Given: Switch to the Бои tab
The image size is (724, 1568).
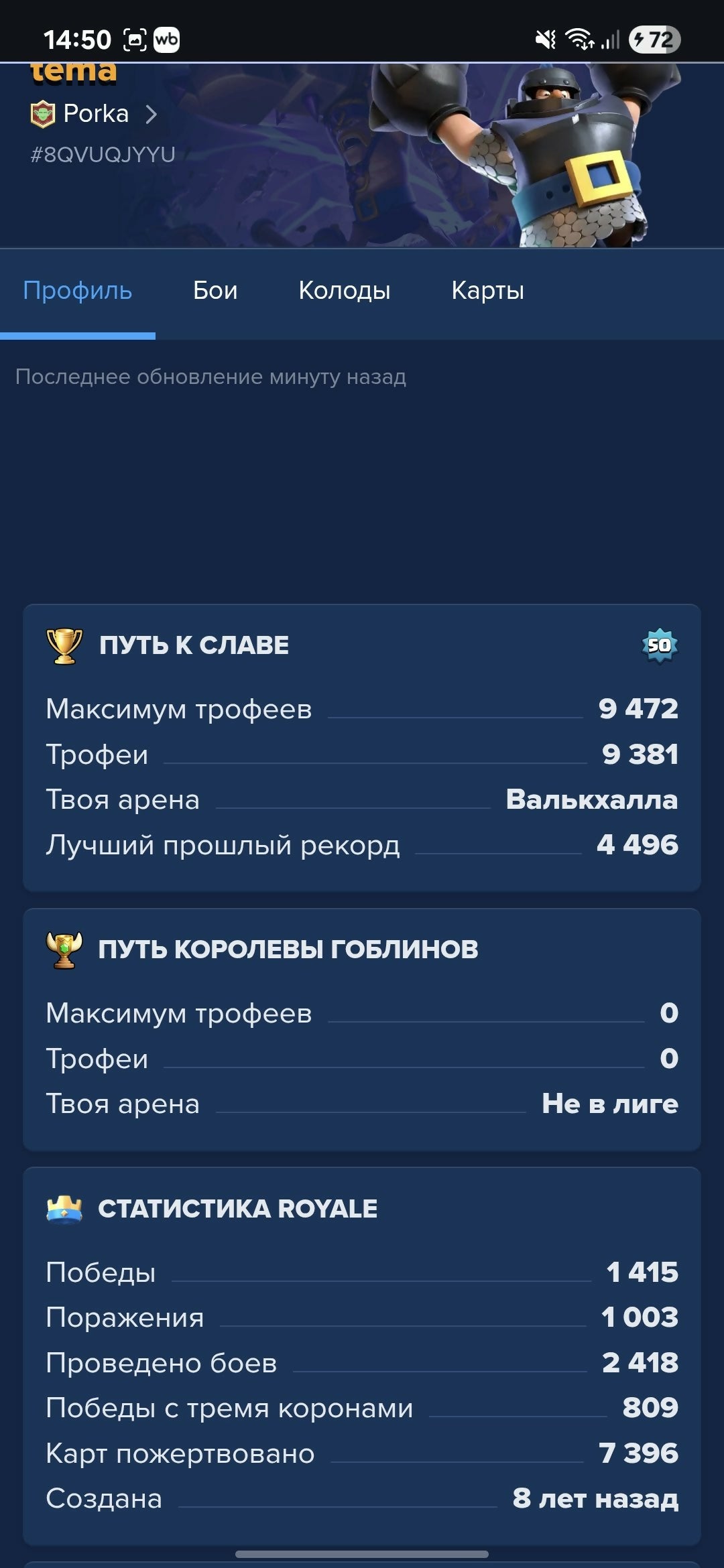Looking at the screenshot, I should [x=215, y=291].
